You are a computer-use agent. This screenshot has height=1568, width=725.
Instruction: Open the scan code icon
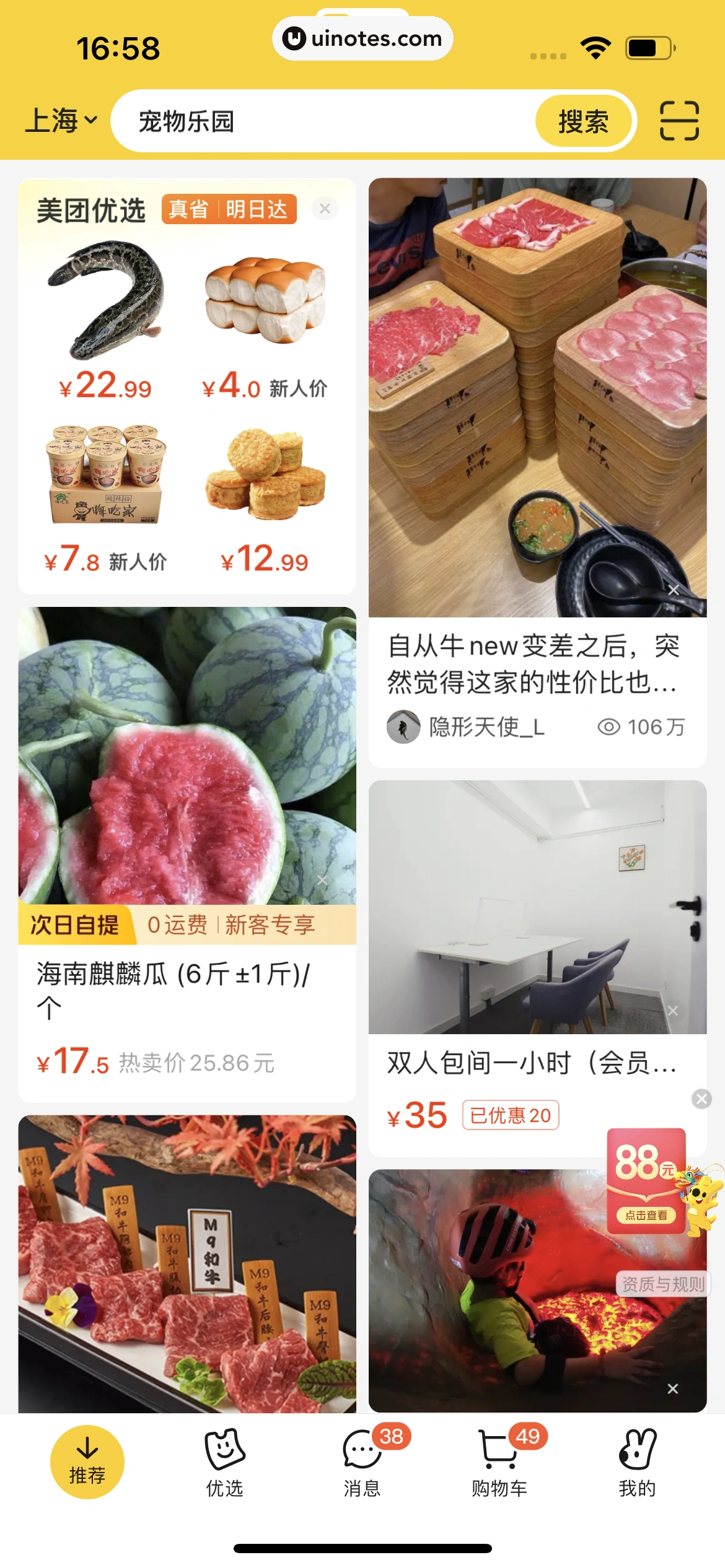[679, 121]
